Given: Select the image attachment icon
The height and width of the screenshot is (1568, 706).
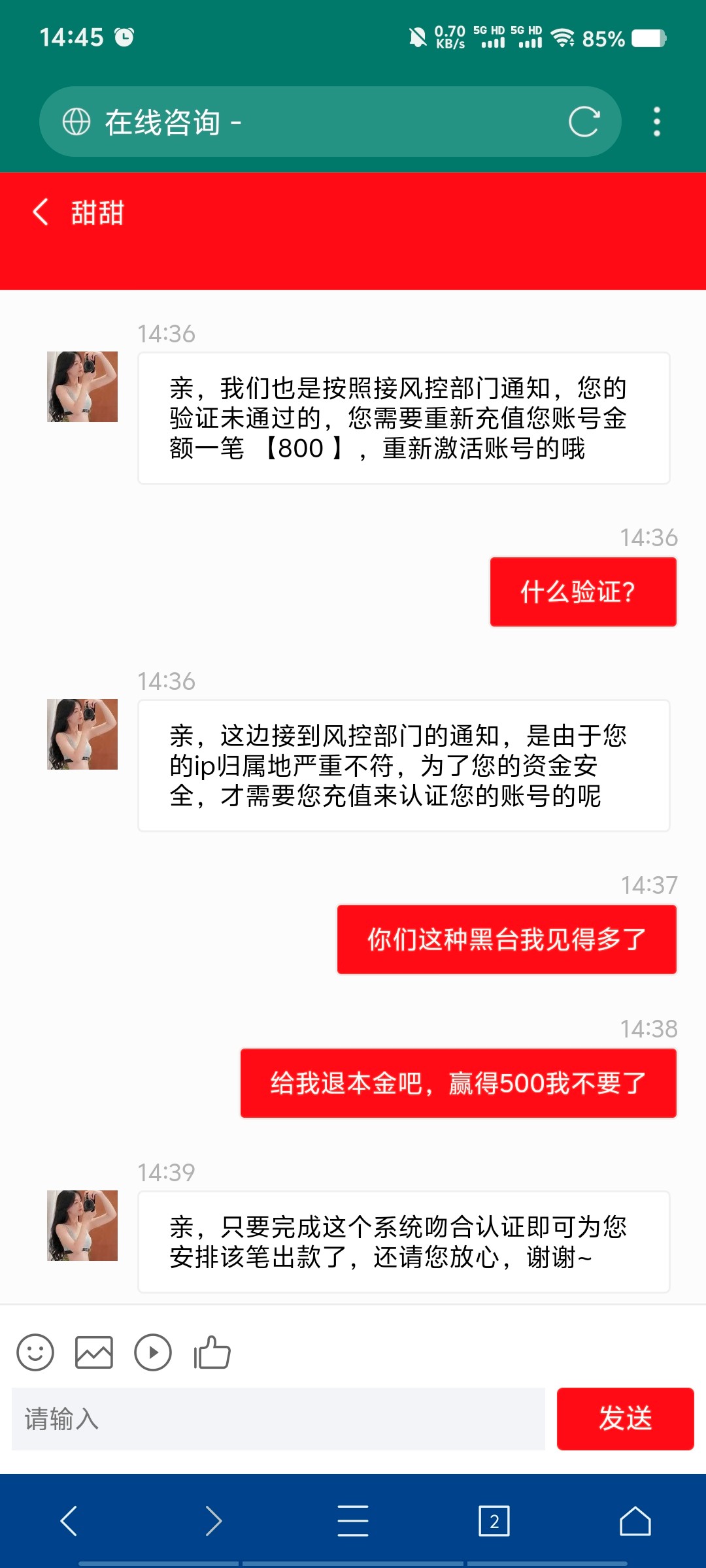Looking at the screenshot, I should click(94, 1352).
